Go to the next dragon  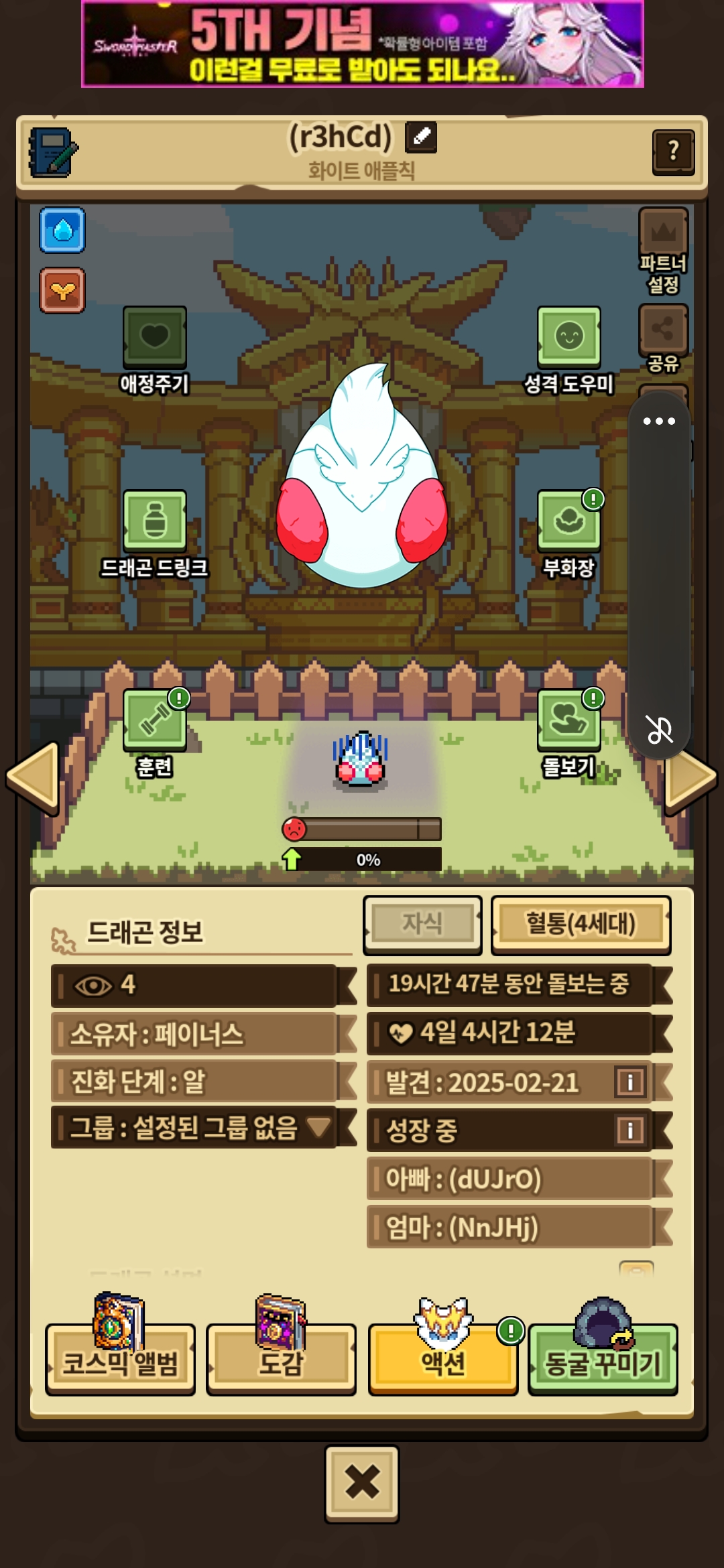pyautogui.click(x=690, y=777)
